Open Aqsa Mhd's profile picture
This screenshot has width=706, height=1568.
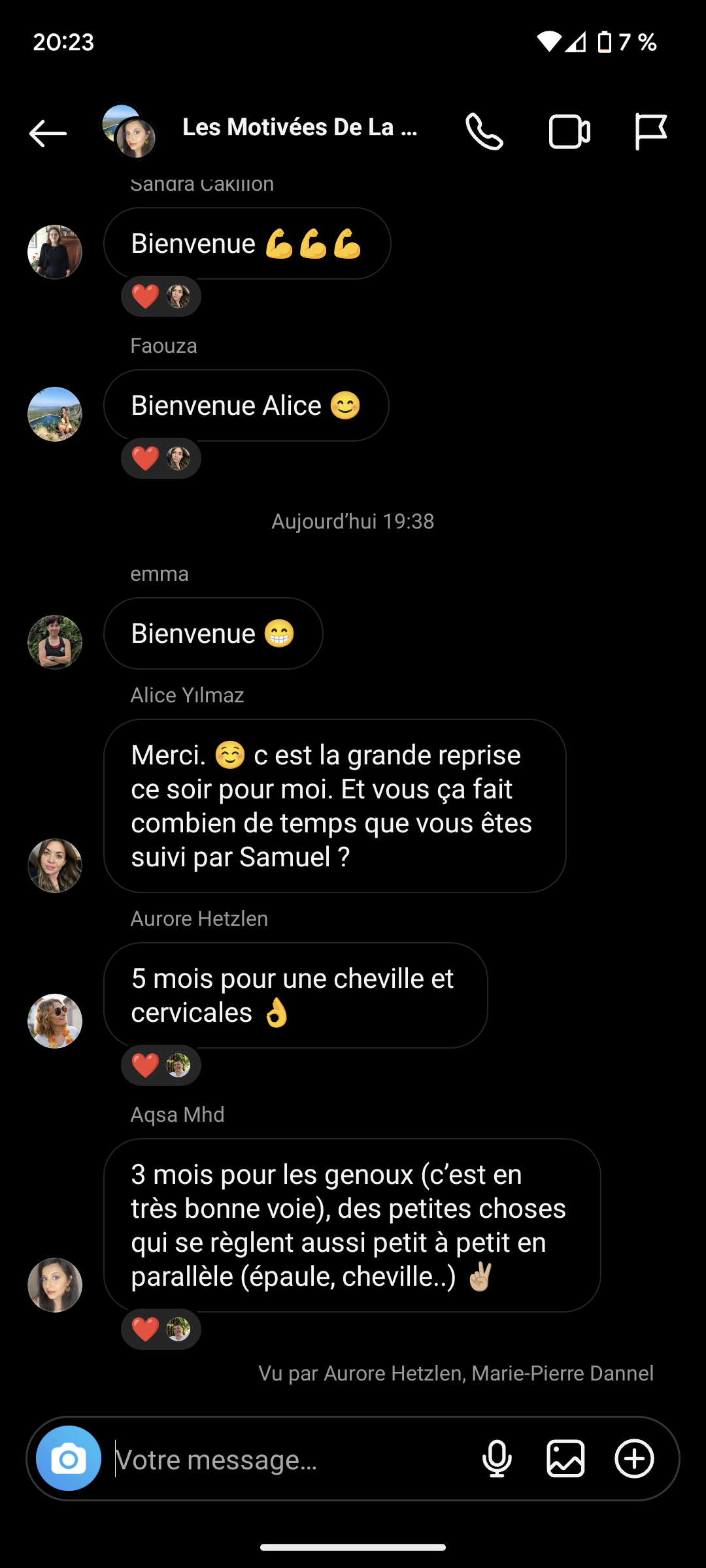(x=55, y=1285)
